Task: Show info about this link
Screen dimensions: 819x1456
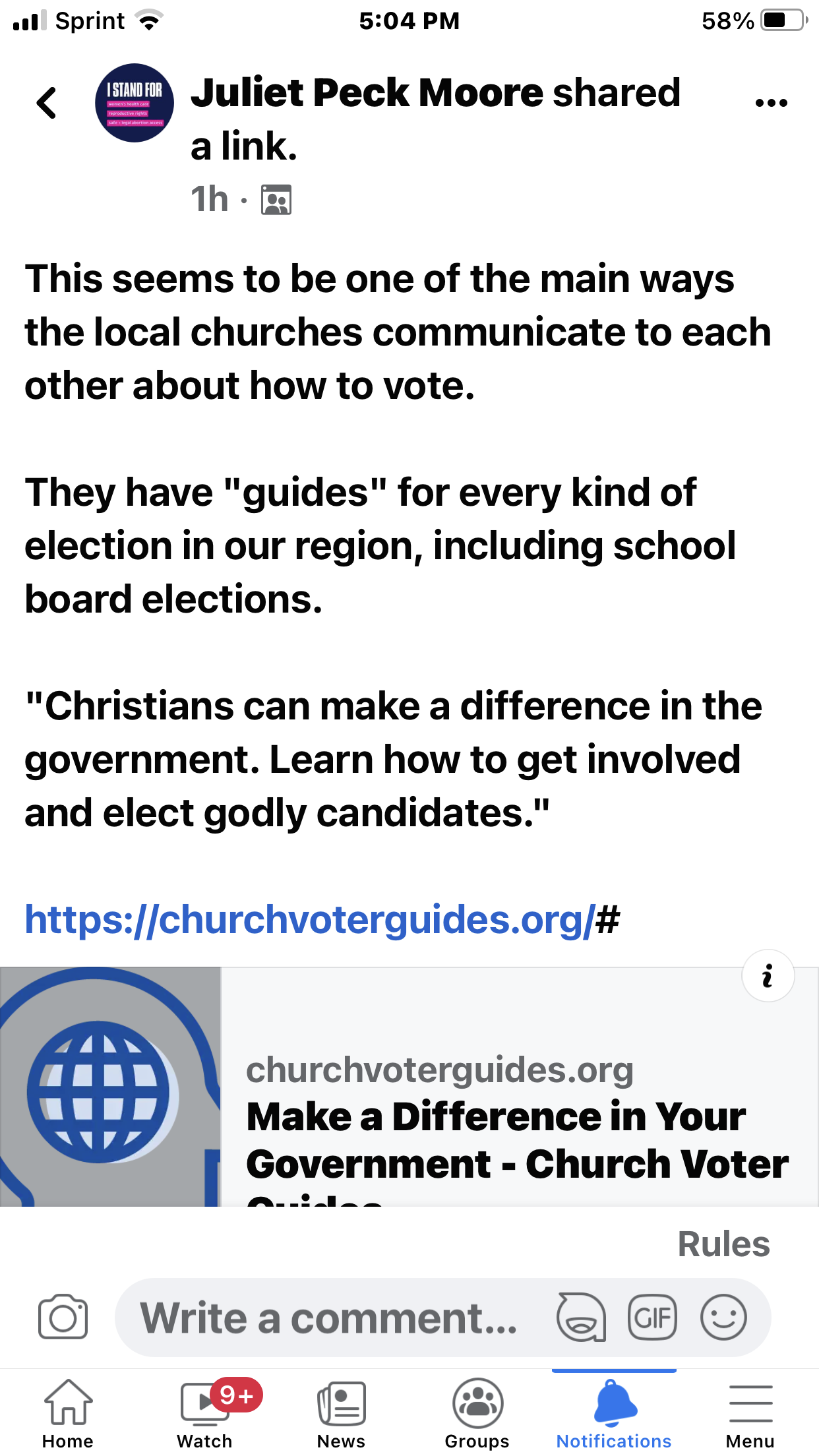Action: click(768, 976)
